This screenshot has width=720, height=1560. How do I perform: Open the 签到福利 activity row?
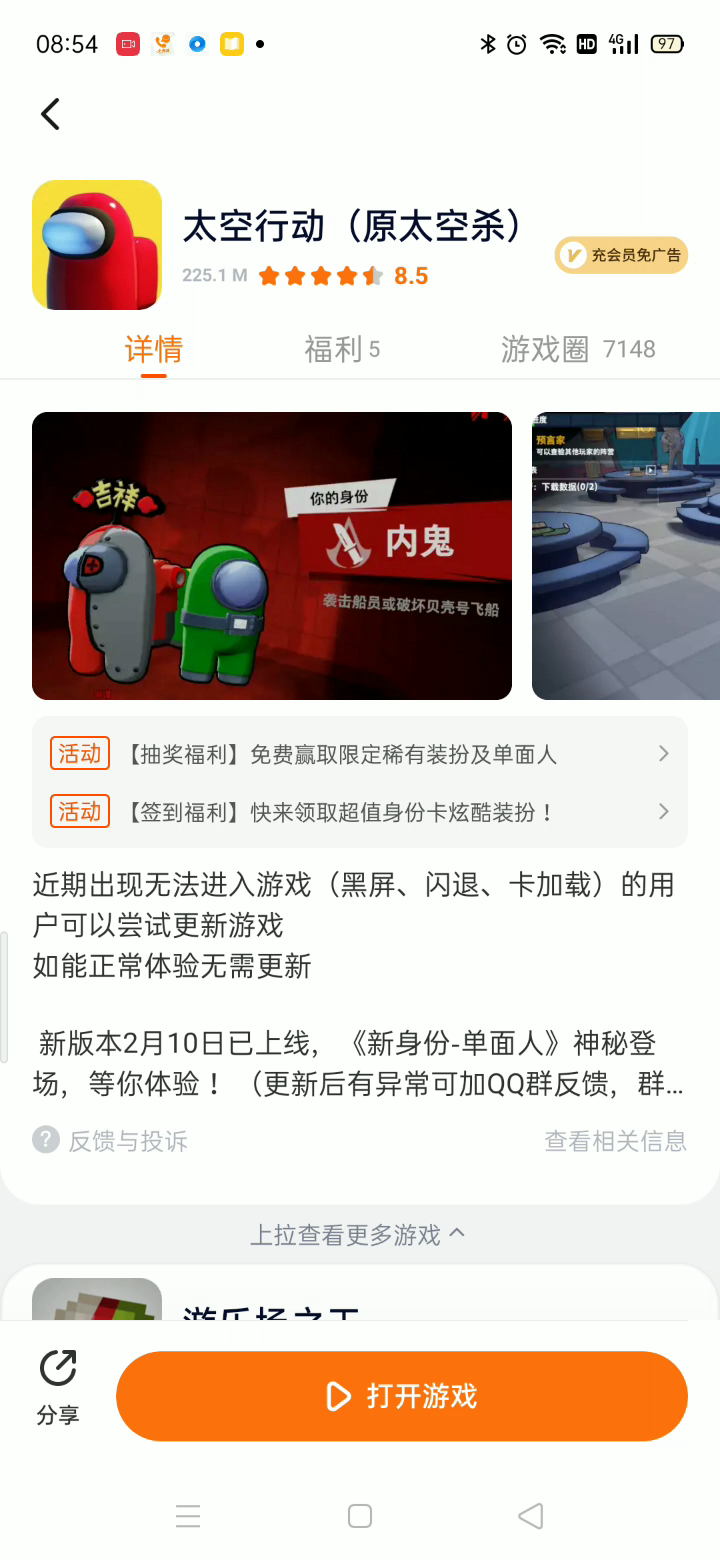360,811
